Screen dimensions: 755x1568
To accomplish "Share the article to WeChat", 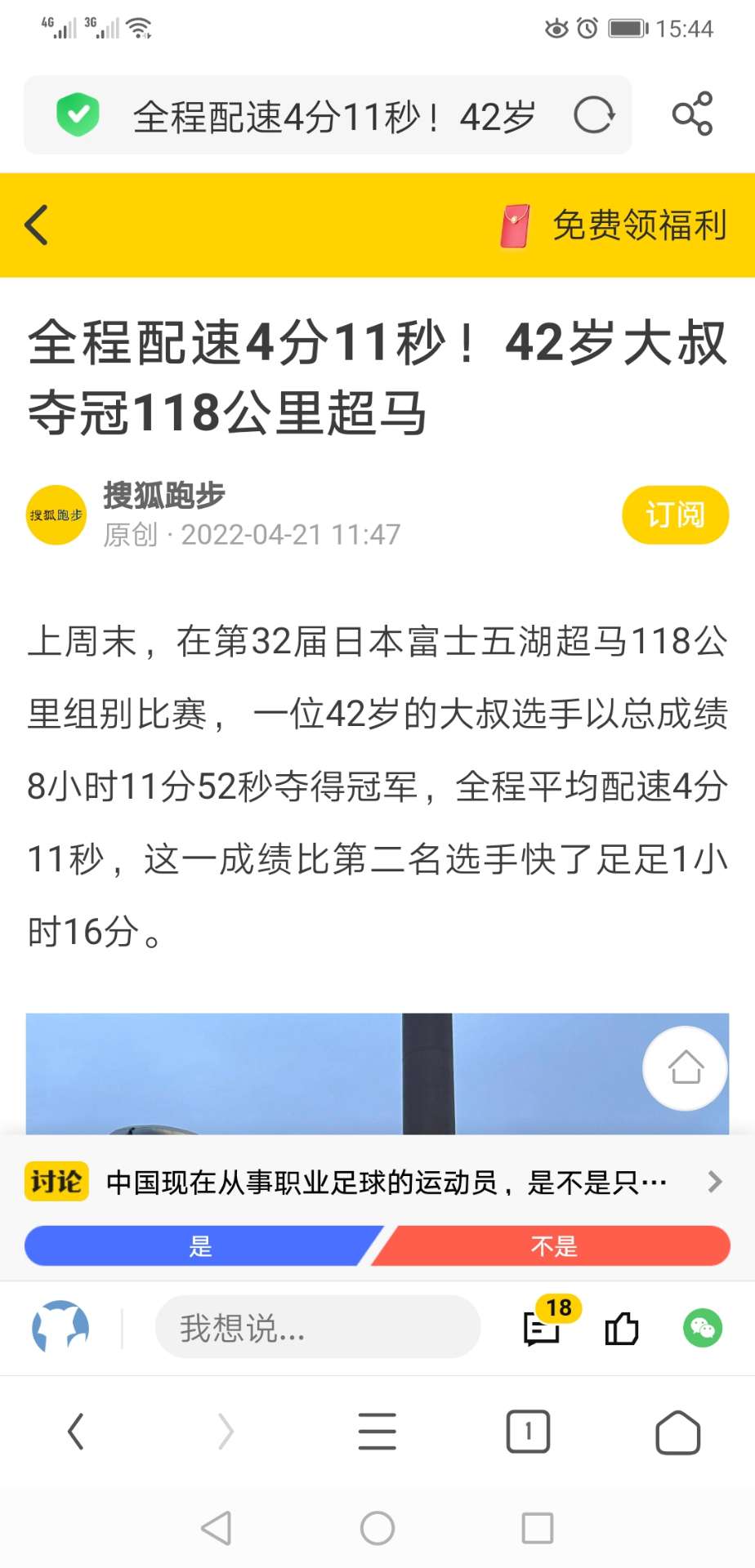I will click(703, 1328).
